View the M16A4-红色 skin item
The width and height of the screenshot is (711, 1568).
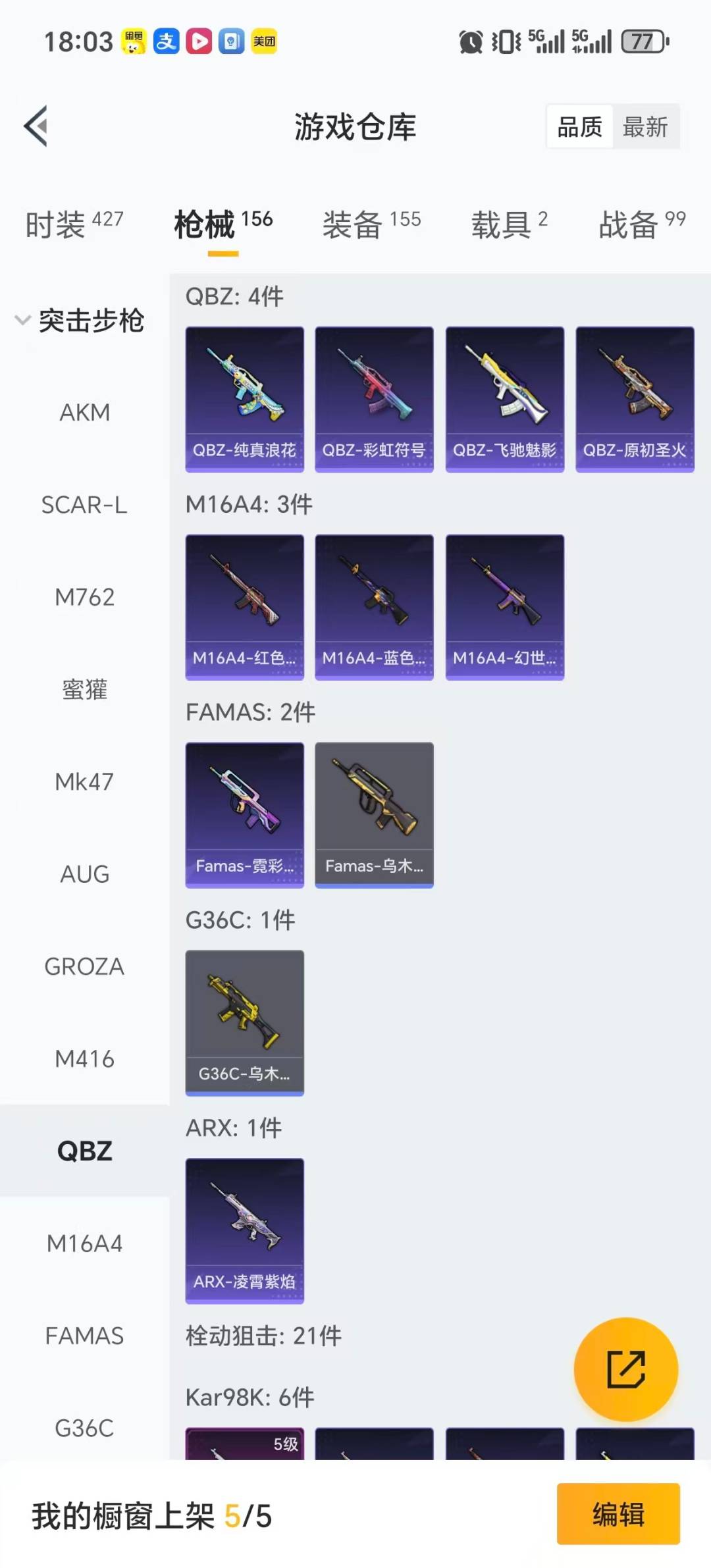(x=244, y=606)
